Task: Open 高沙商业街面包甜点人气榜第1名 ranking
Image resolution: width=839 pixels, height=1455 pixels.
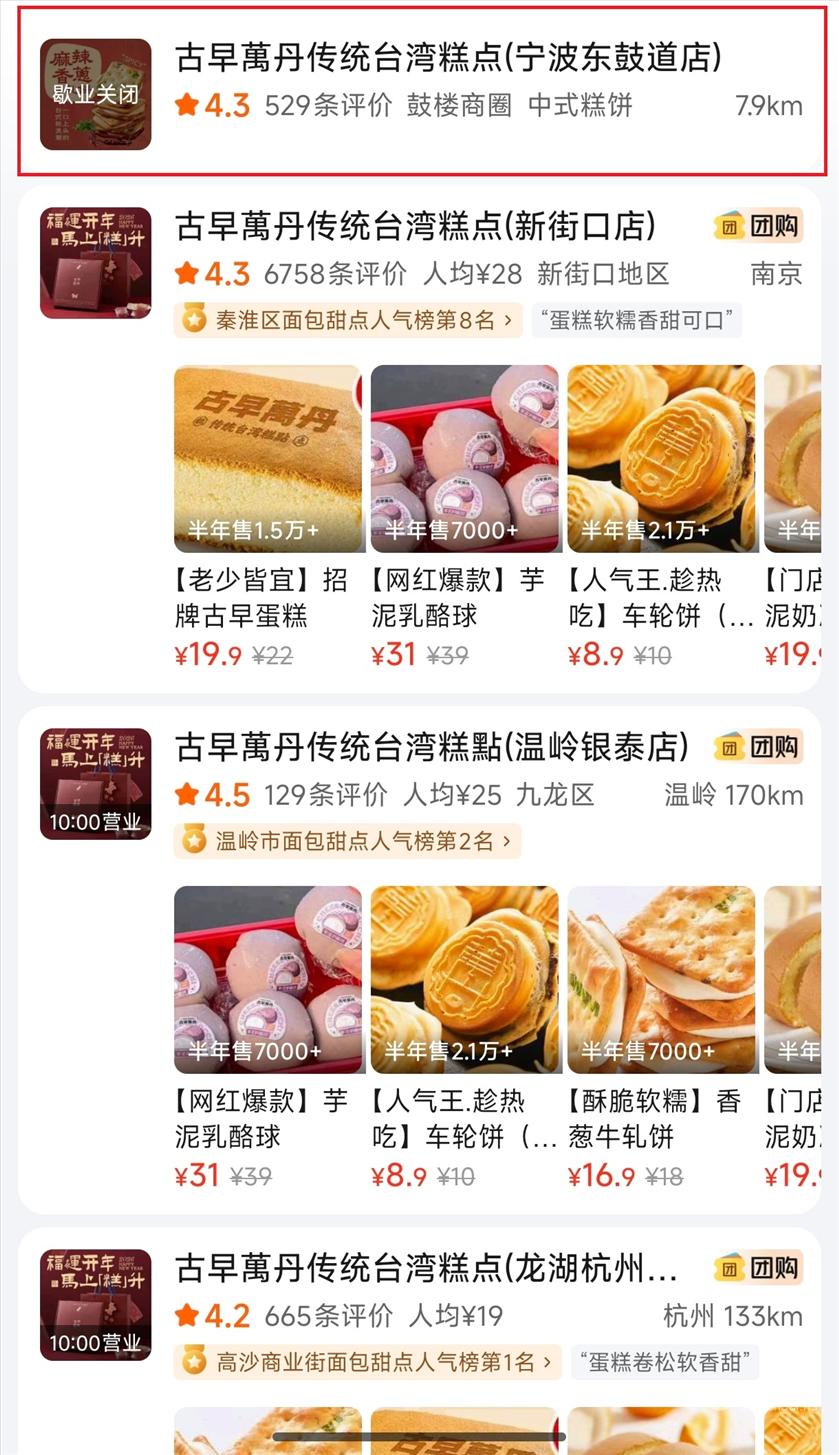Action: tap(367, 1362)
